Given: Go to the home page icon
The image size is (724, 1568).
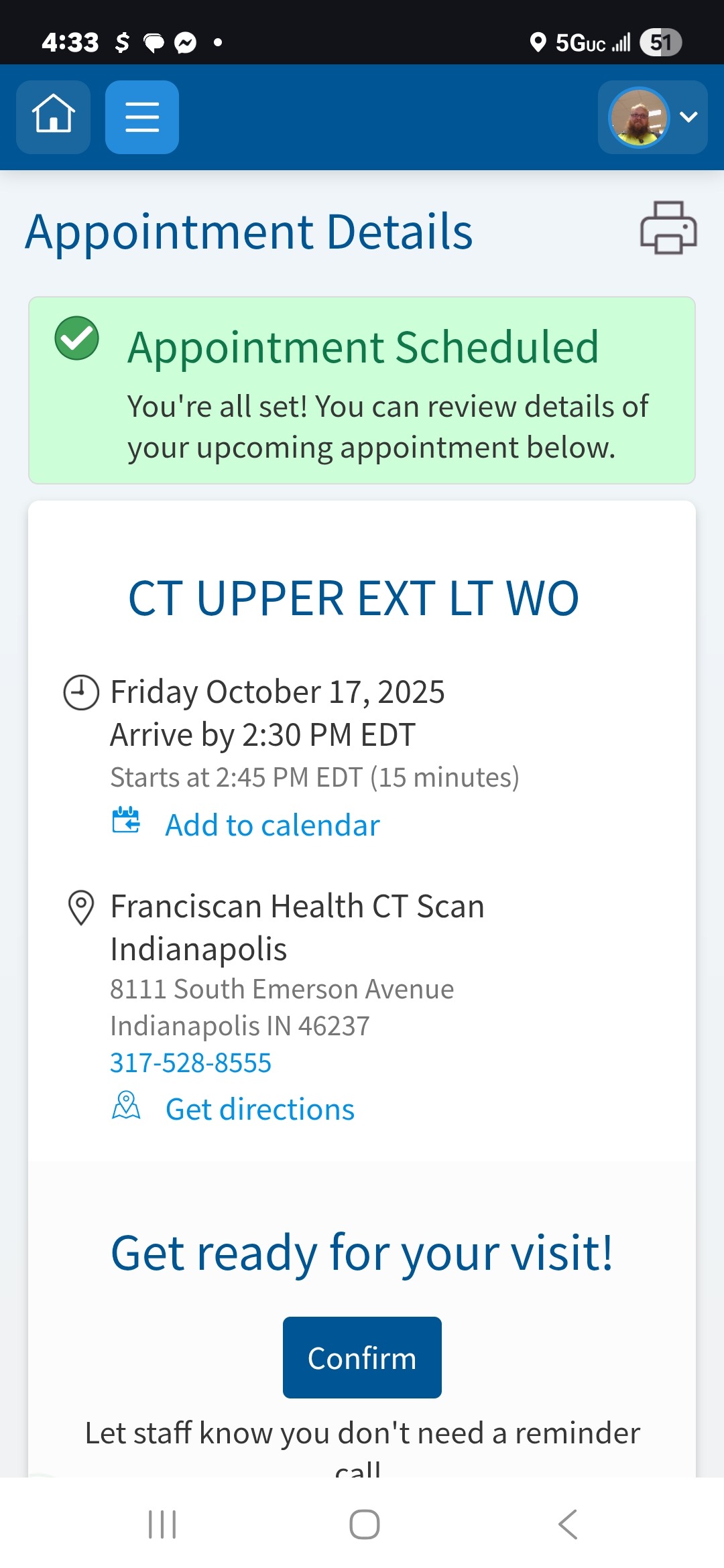Looking at the screenshot, I should pyautogui.click(x=53, y=117).
